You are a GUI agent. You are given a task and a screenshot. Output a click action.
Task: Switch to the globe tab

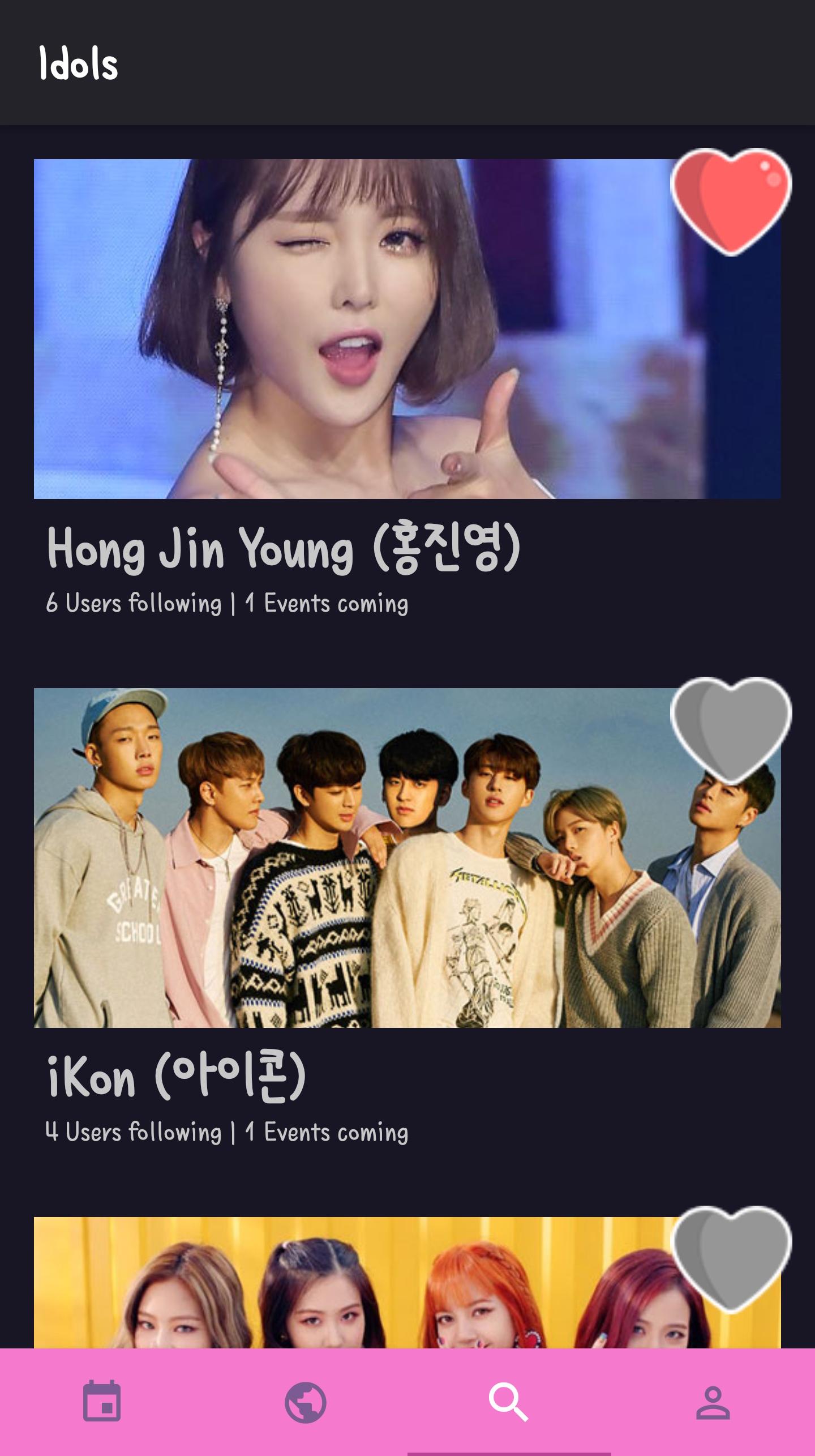pos(306,1402)
